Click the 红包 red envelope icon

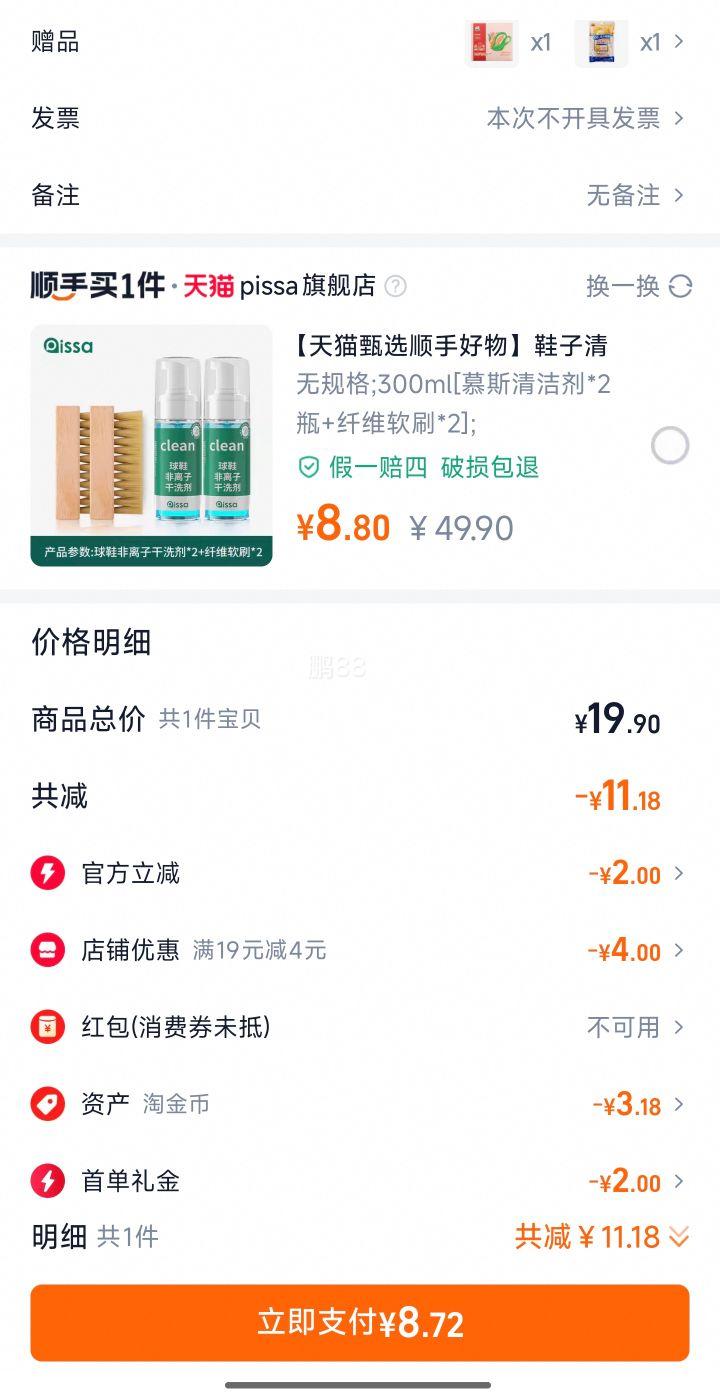(x=48, y=1027)
